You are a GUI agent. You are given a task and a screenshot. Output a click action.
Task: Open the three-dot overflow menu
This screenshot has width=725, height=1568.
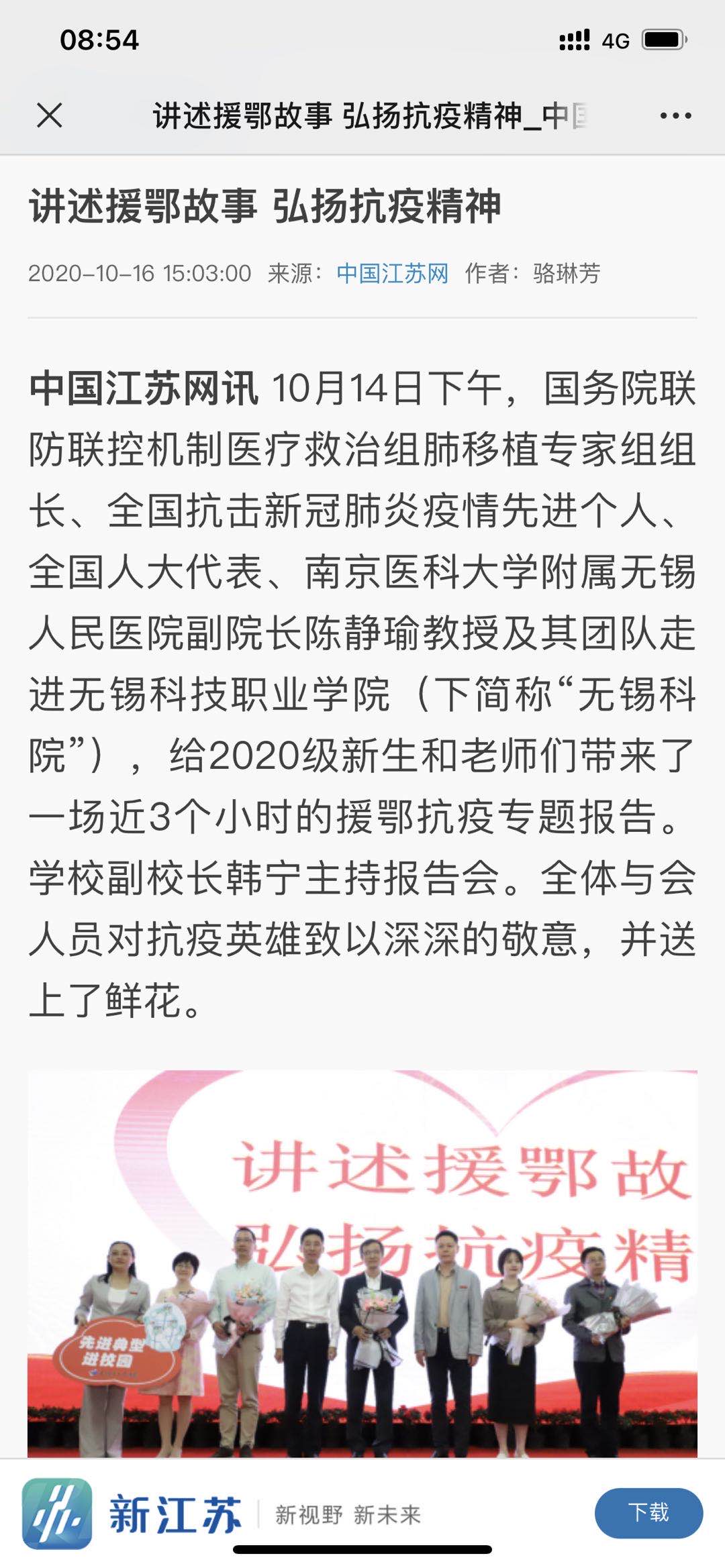tap(675, 115)
